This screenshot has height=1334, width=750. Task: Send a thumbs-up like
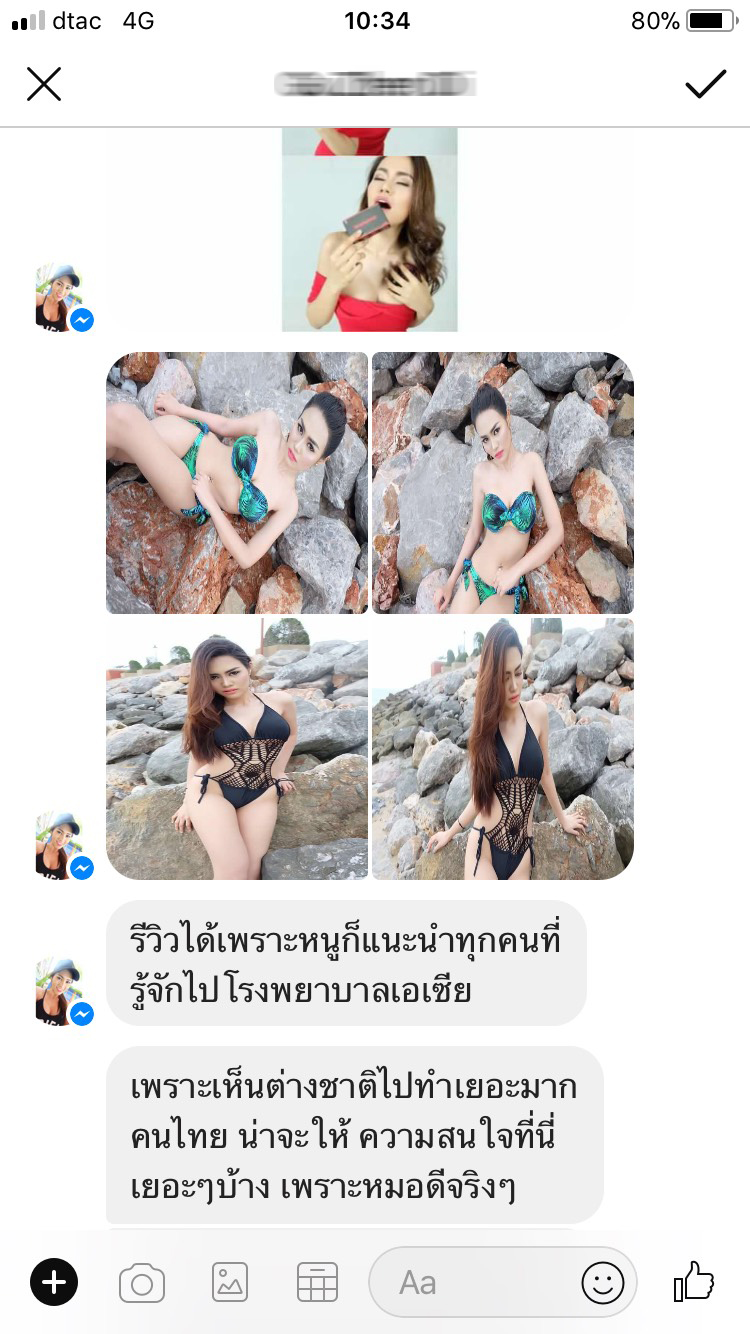694,1281
